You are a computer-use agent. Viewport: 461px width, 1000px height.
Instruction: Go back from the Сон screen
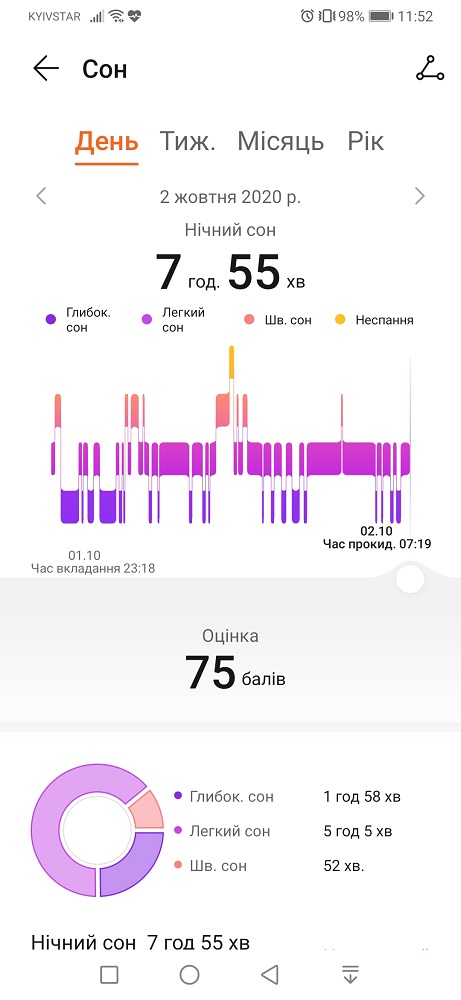click(46, 68)
